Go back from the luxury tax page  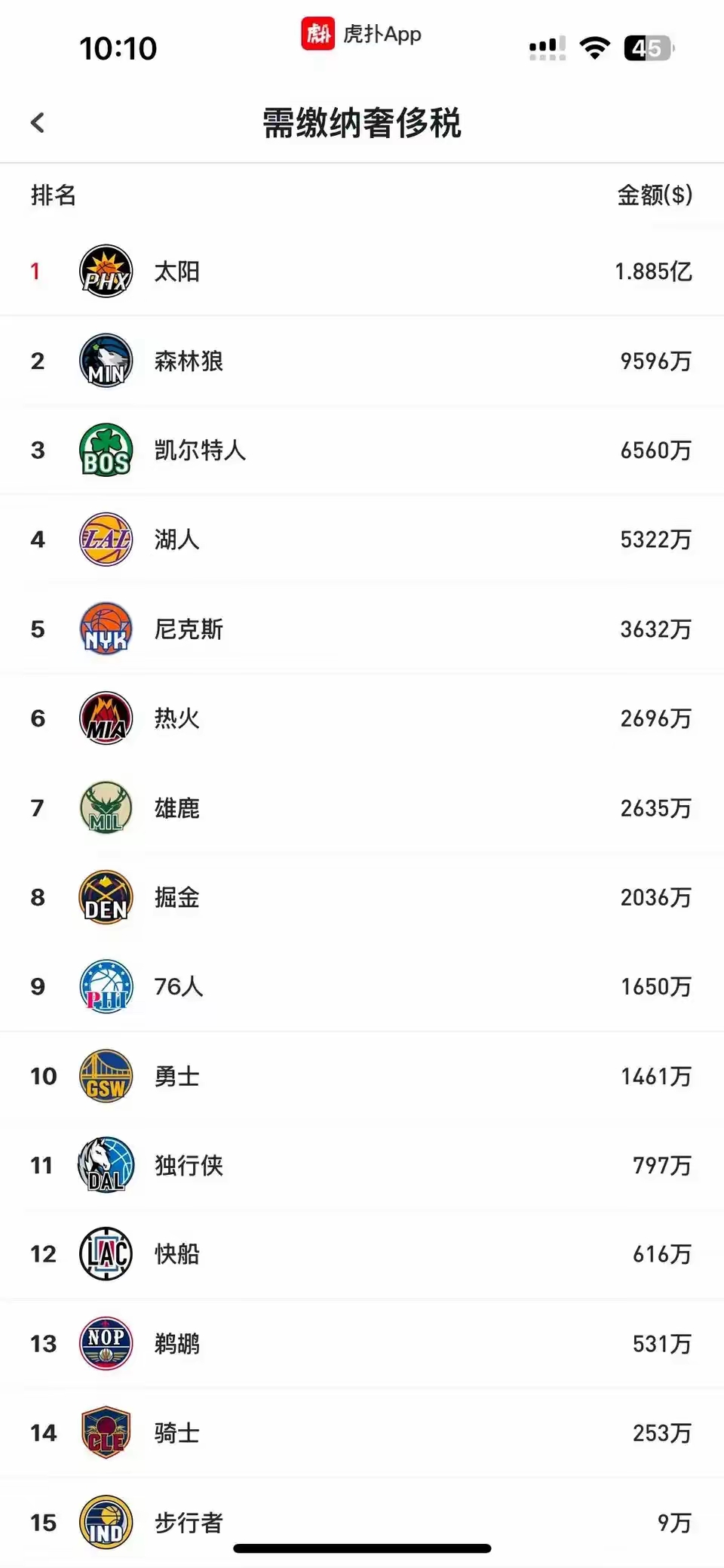[38, 123]
